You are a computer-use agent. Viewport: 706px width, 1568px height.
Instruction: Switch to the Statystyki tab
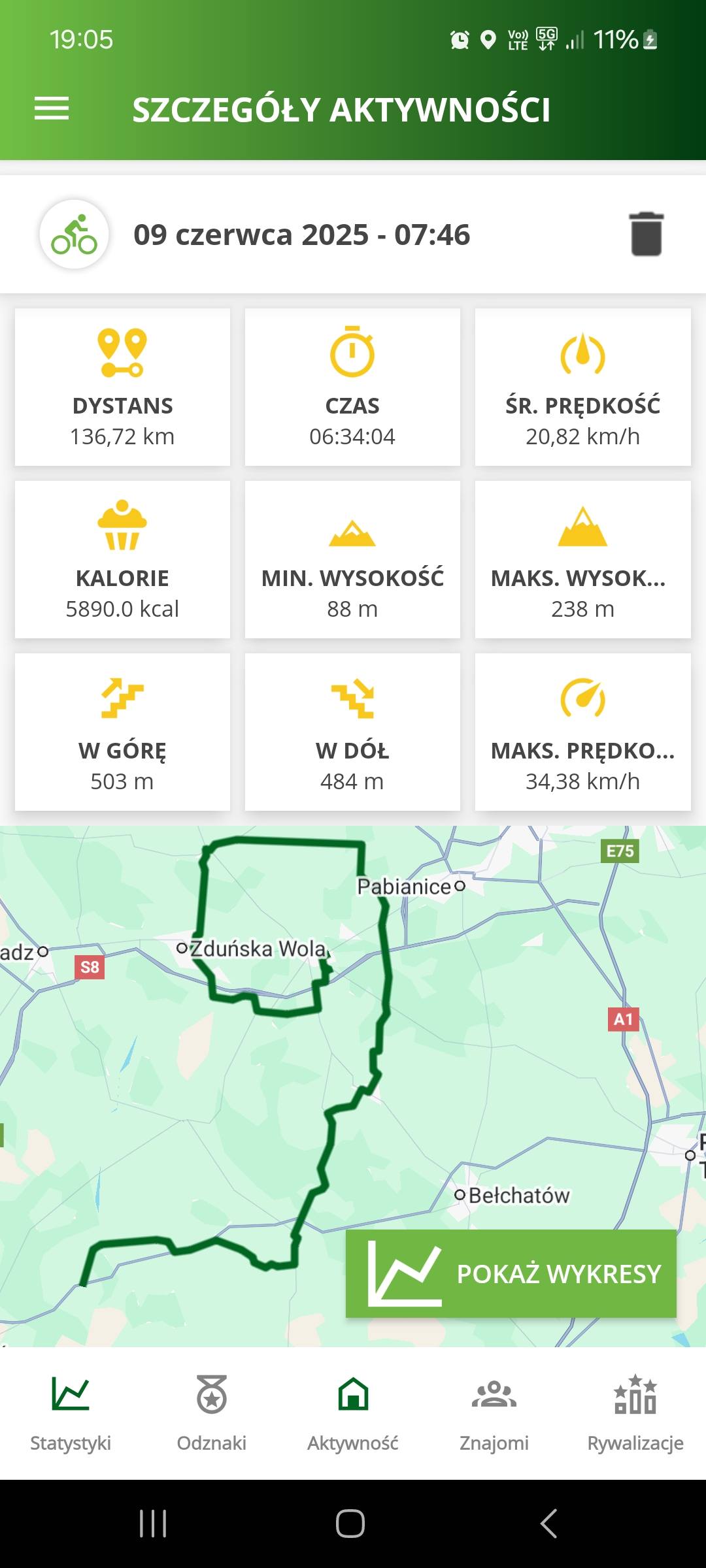pyautogui.click(x=71, y=1411)
